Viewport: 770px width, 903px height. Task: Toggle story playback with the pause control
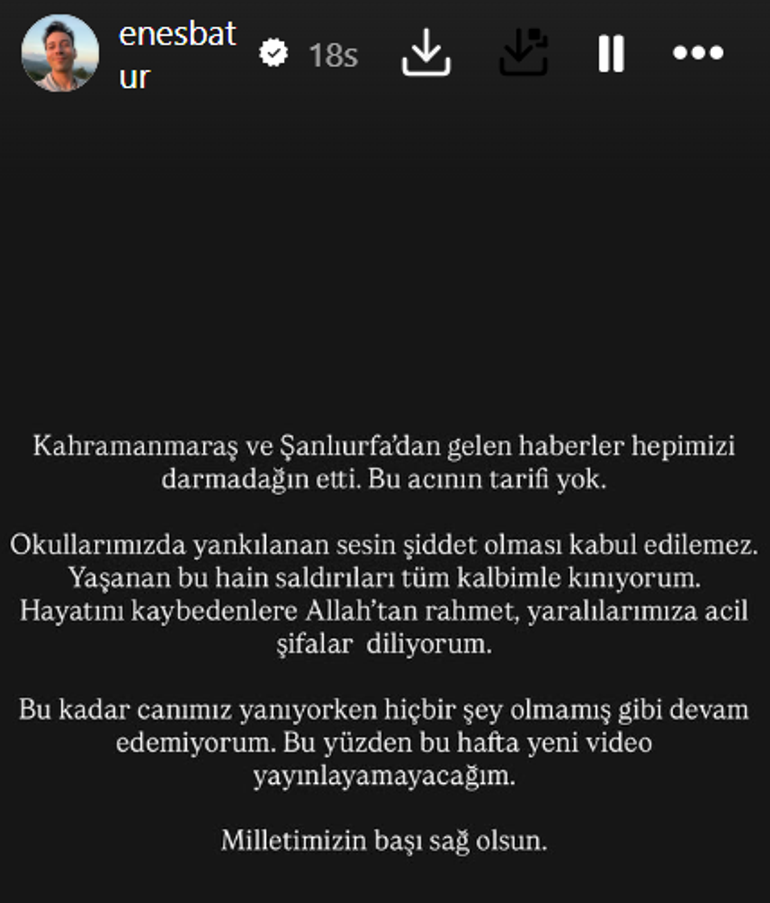[x=611, y=54]
